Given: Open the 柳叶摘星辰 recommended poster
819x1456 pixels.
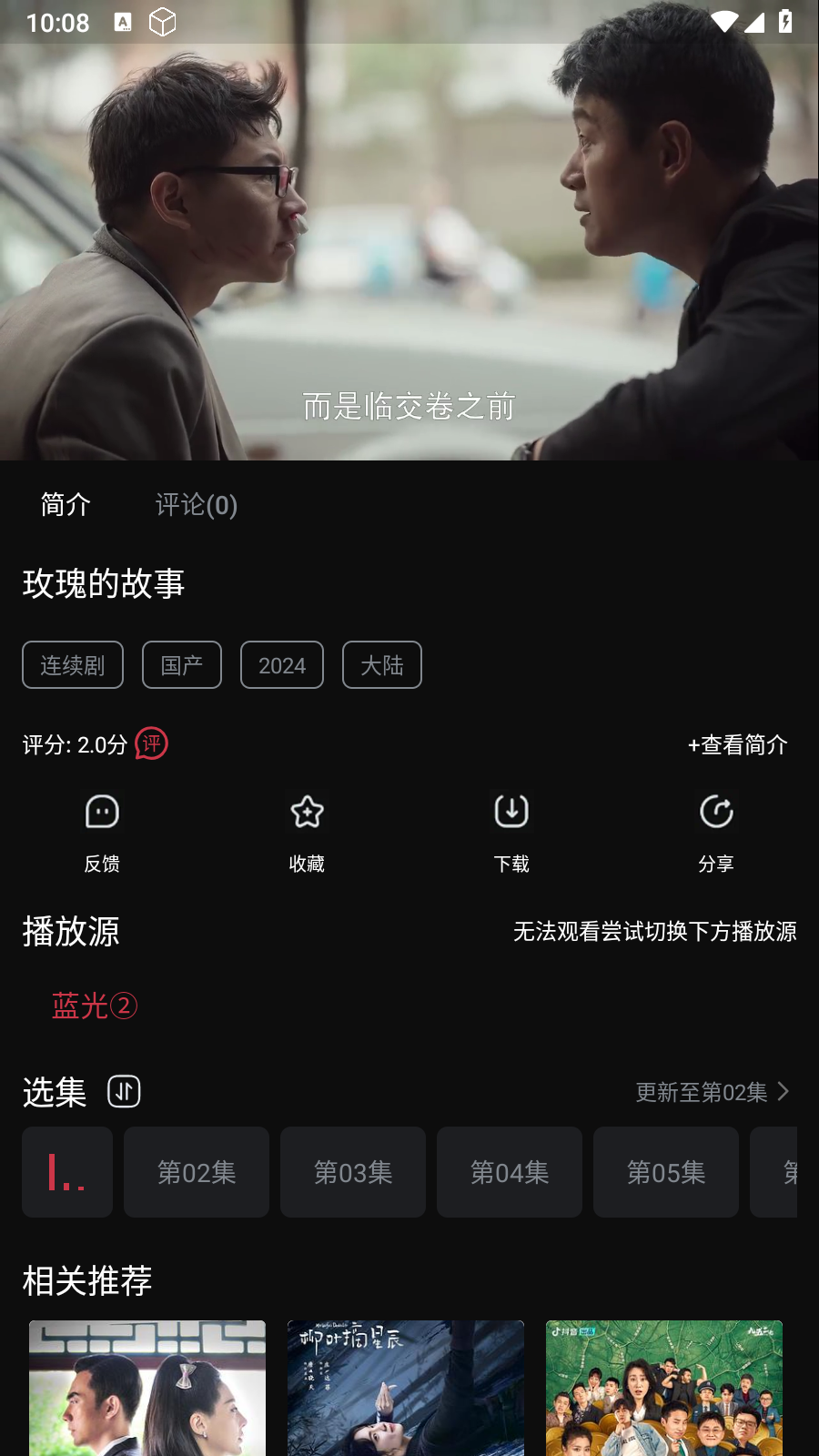Looking at the screenshot, I should click(x=406, y=1388).
